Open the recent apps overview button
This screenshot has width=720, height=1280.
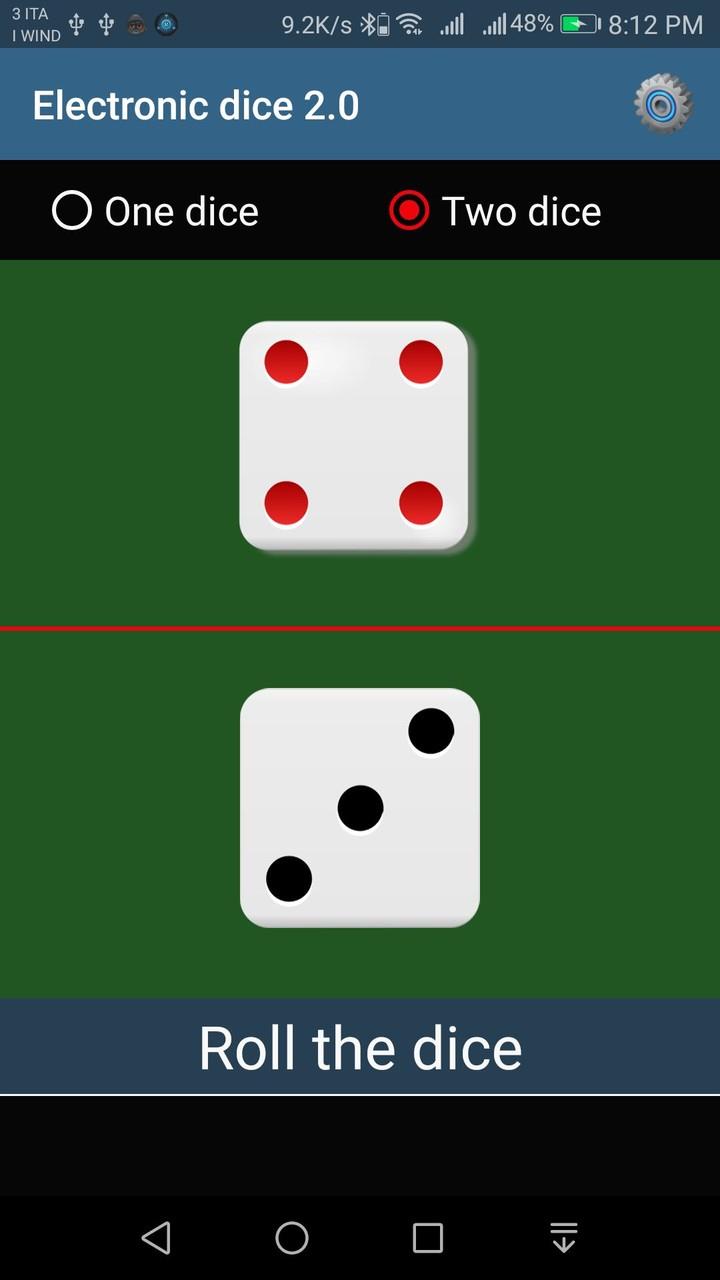(427, 1236)
